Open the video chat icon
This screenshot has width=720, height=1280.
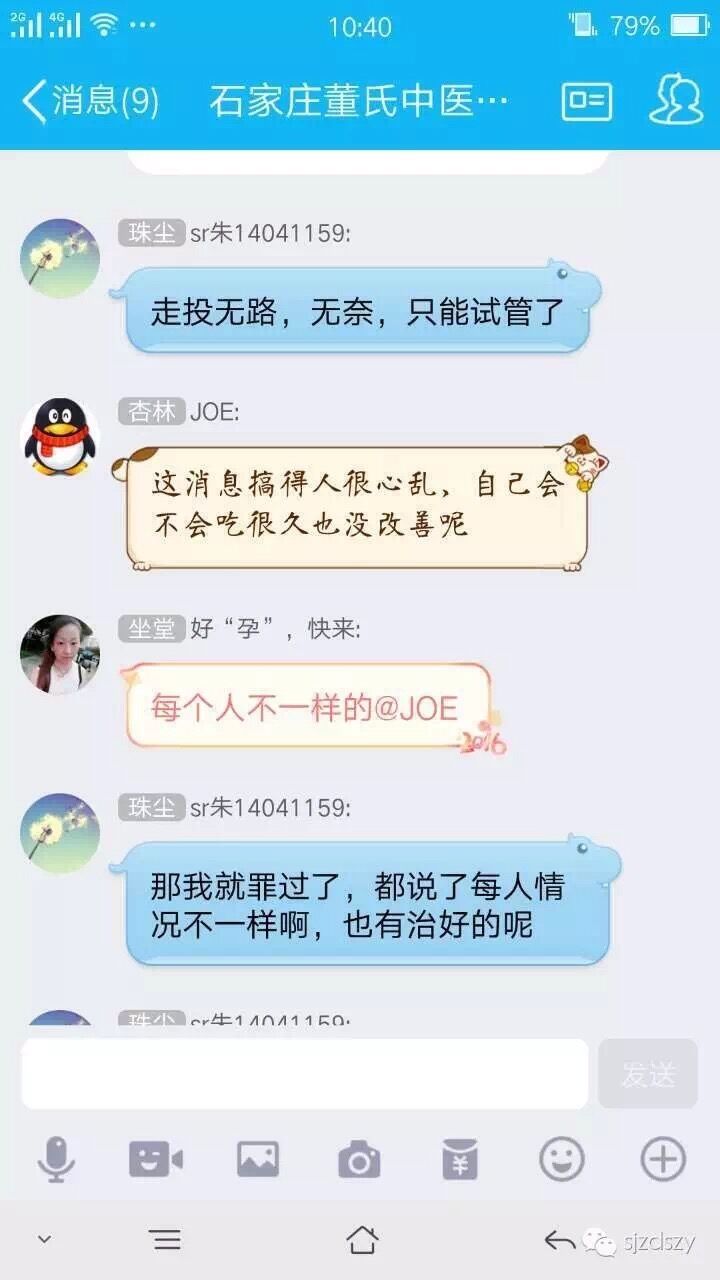pyautogui.click(x=156, y=1160)
